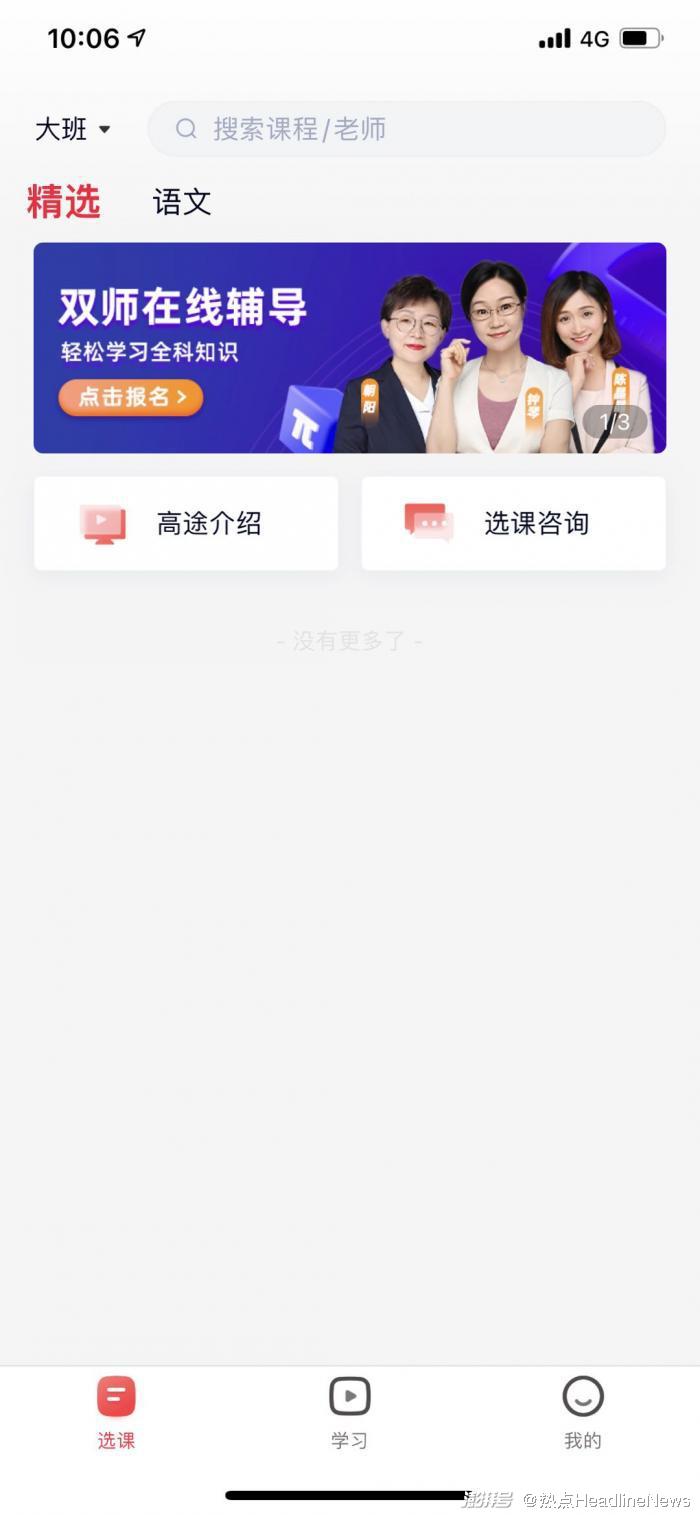Image resolution: width=700 pixels, height=1515 pixels.
Task: Switch to the 精选 tab
Action: (64, 202)
